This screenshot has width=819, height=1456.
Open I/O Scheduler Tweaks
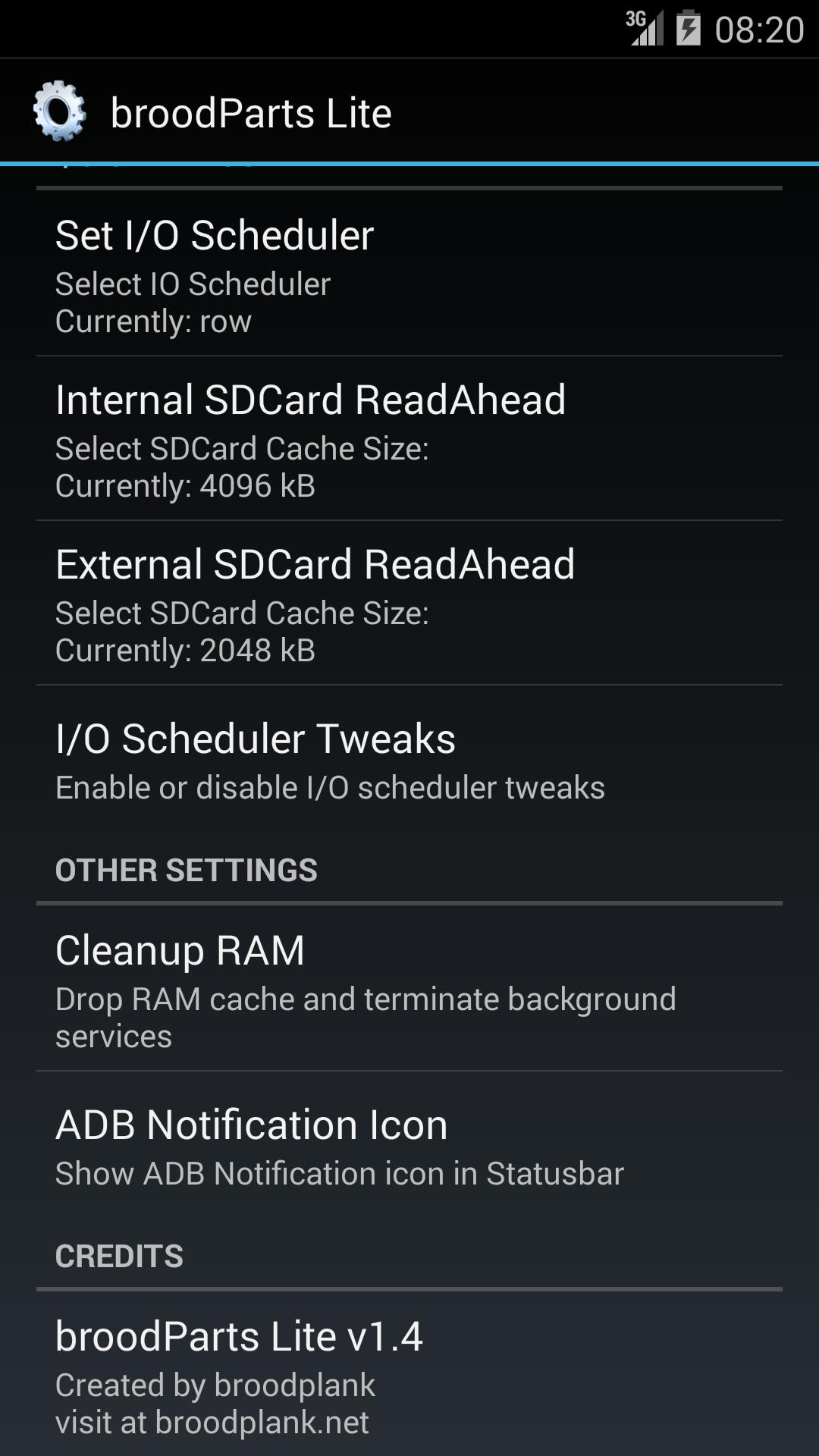409,761
